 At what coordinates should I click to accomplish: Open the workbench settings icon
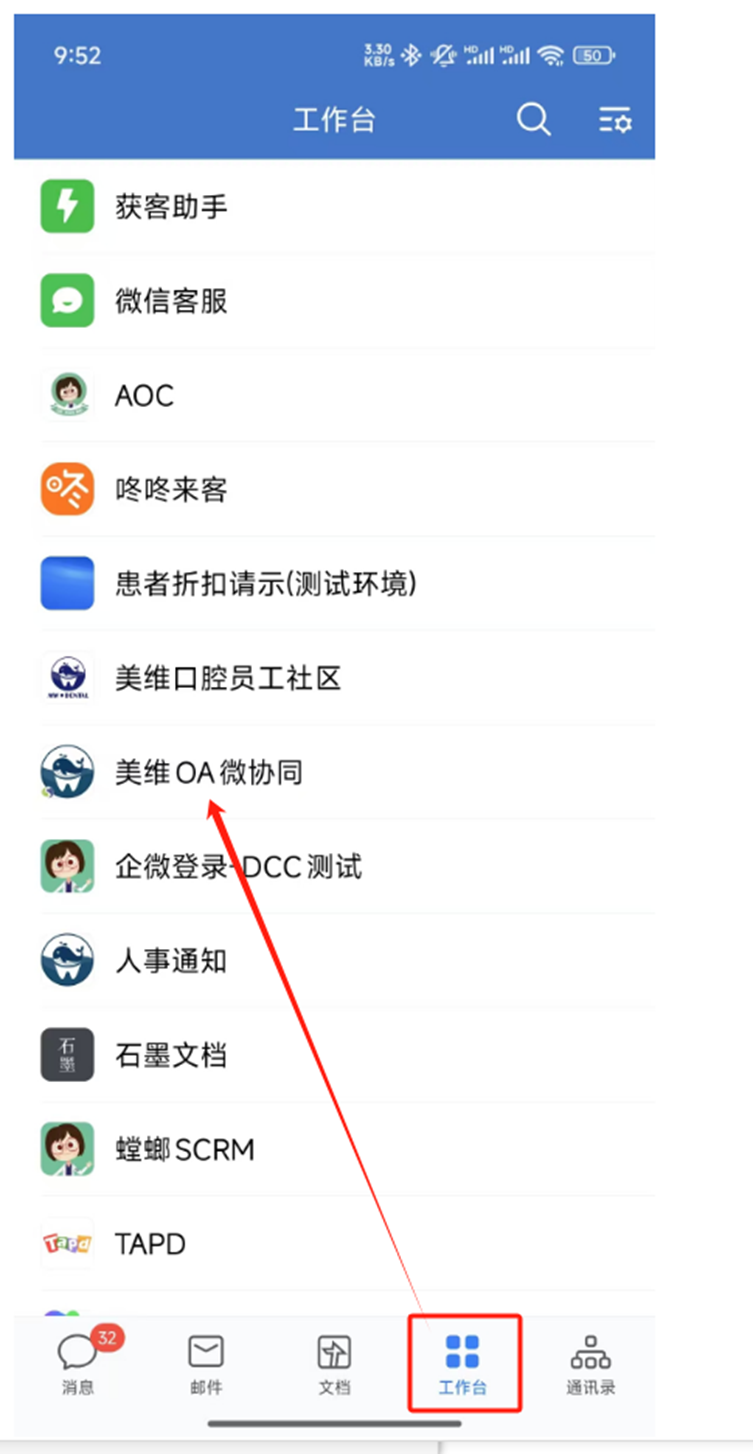point(615,121)
